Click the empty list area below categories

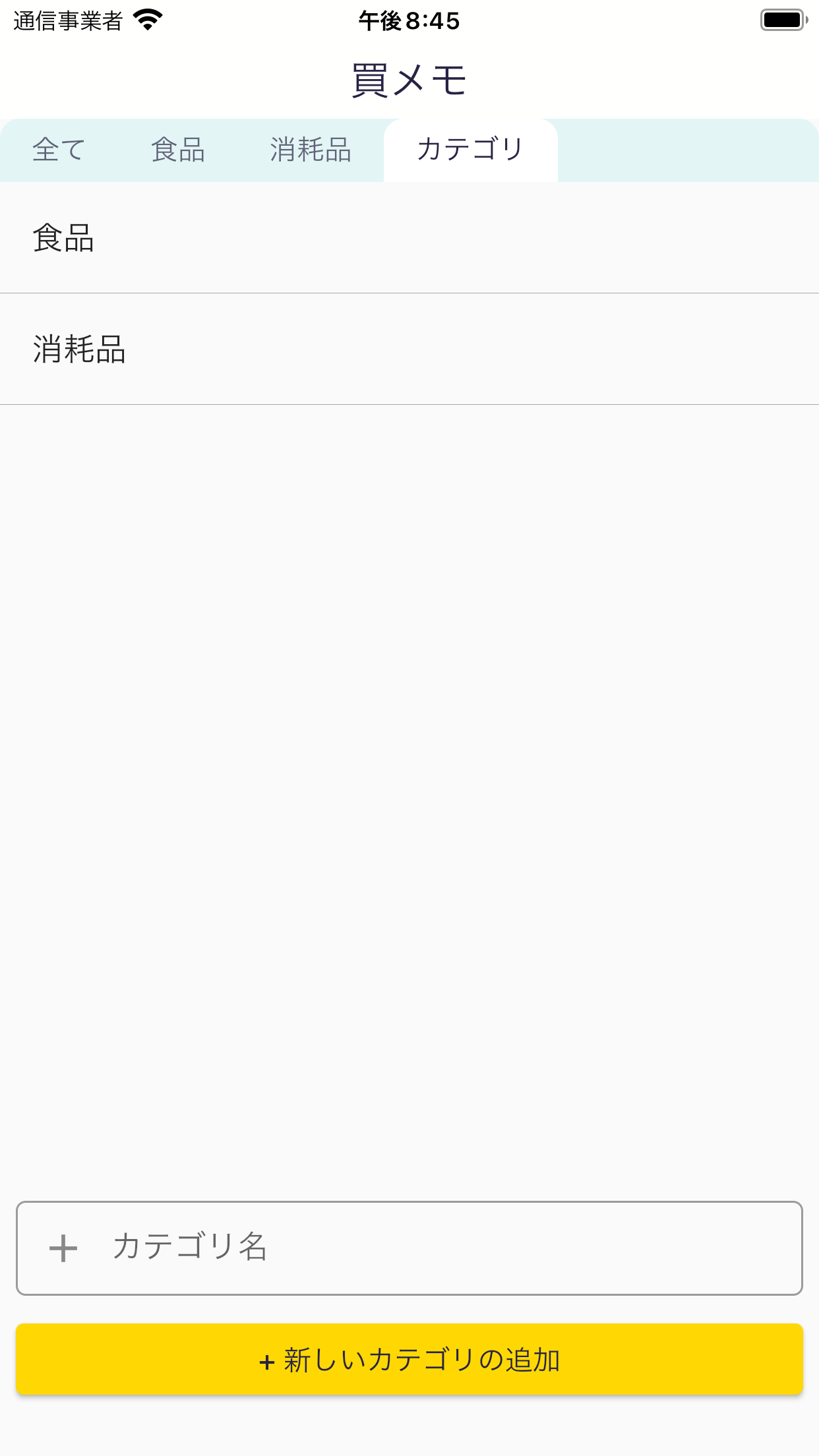[409, 791]
